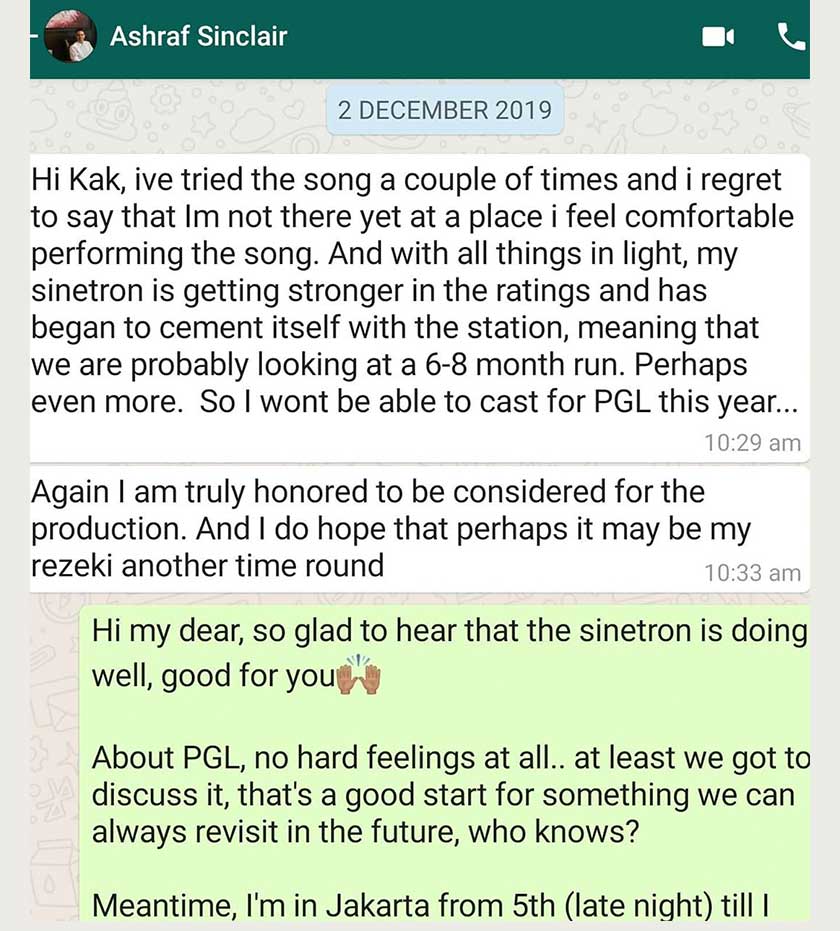Screen dimensions: 840x931
Task: Open Ashraf Sinclair's contact info
Action: 198,37
